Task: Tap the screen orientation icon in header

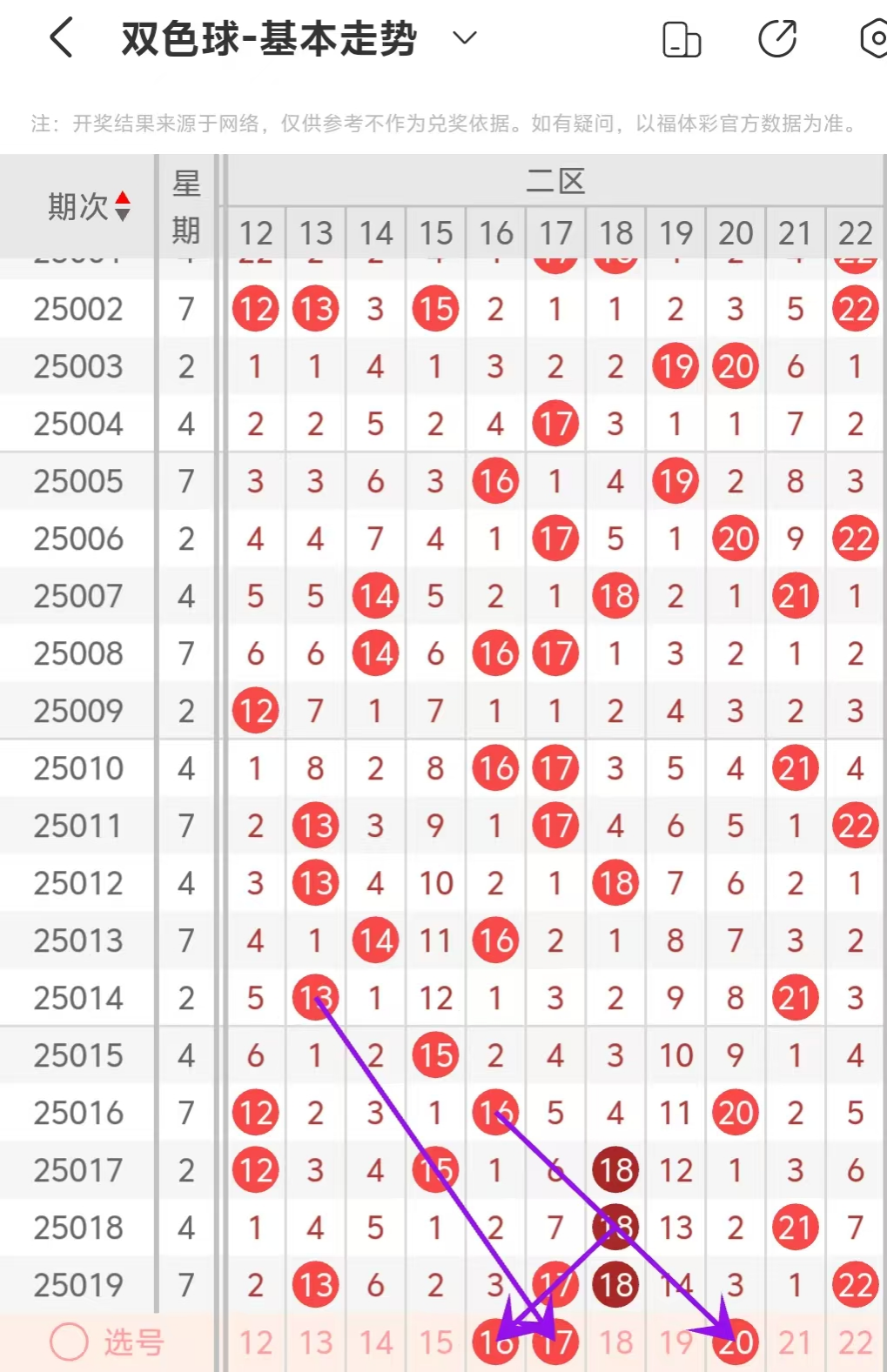Action: tap(682, 39)
